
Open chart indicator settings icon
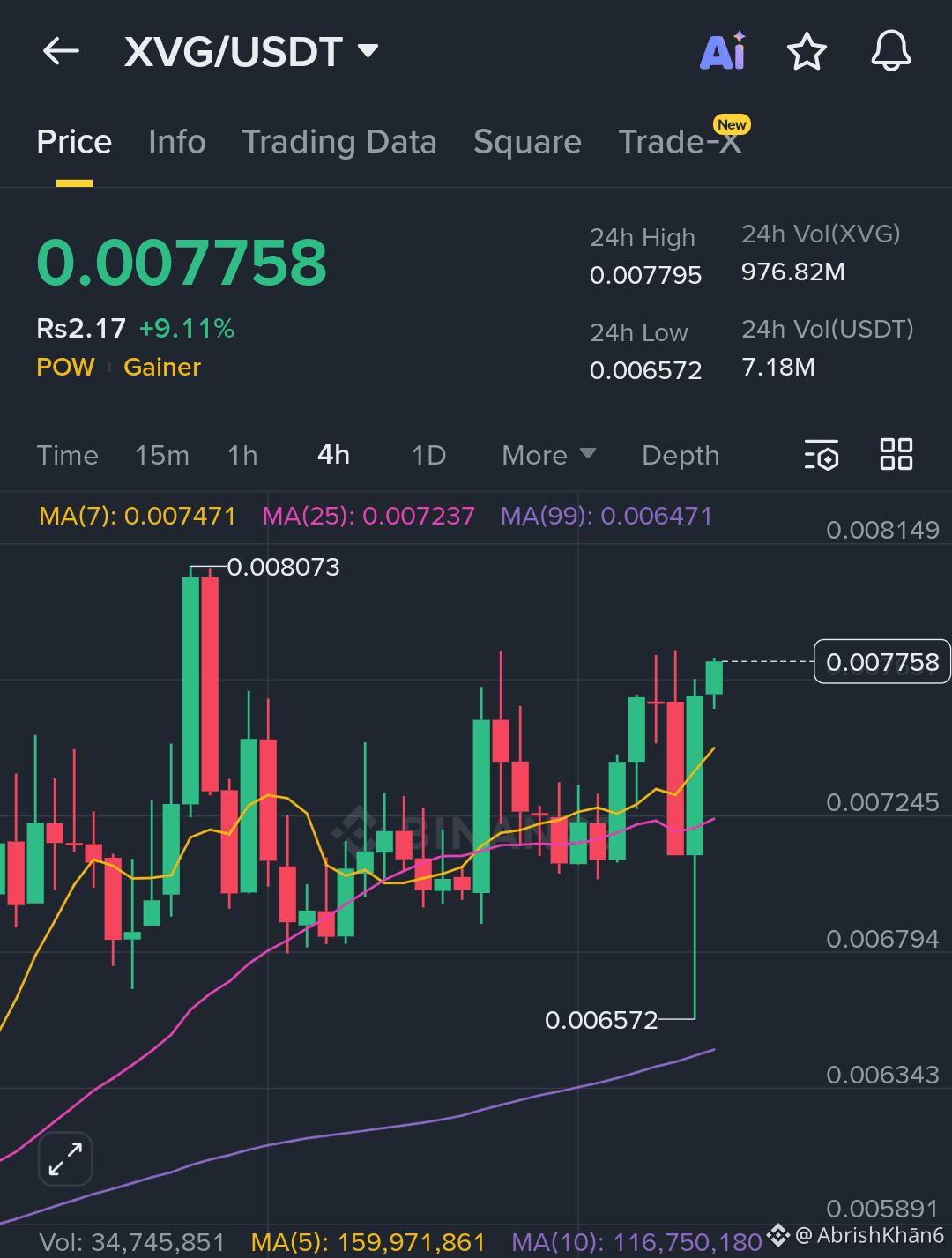coord(822,455)
